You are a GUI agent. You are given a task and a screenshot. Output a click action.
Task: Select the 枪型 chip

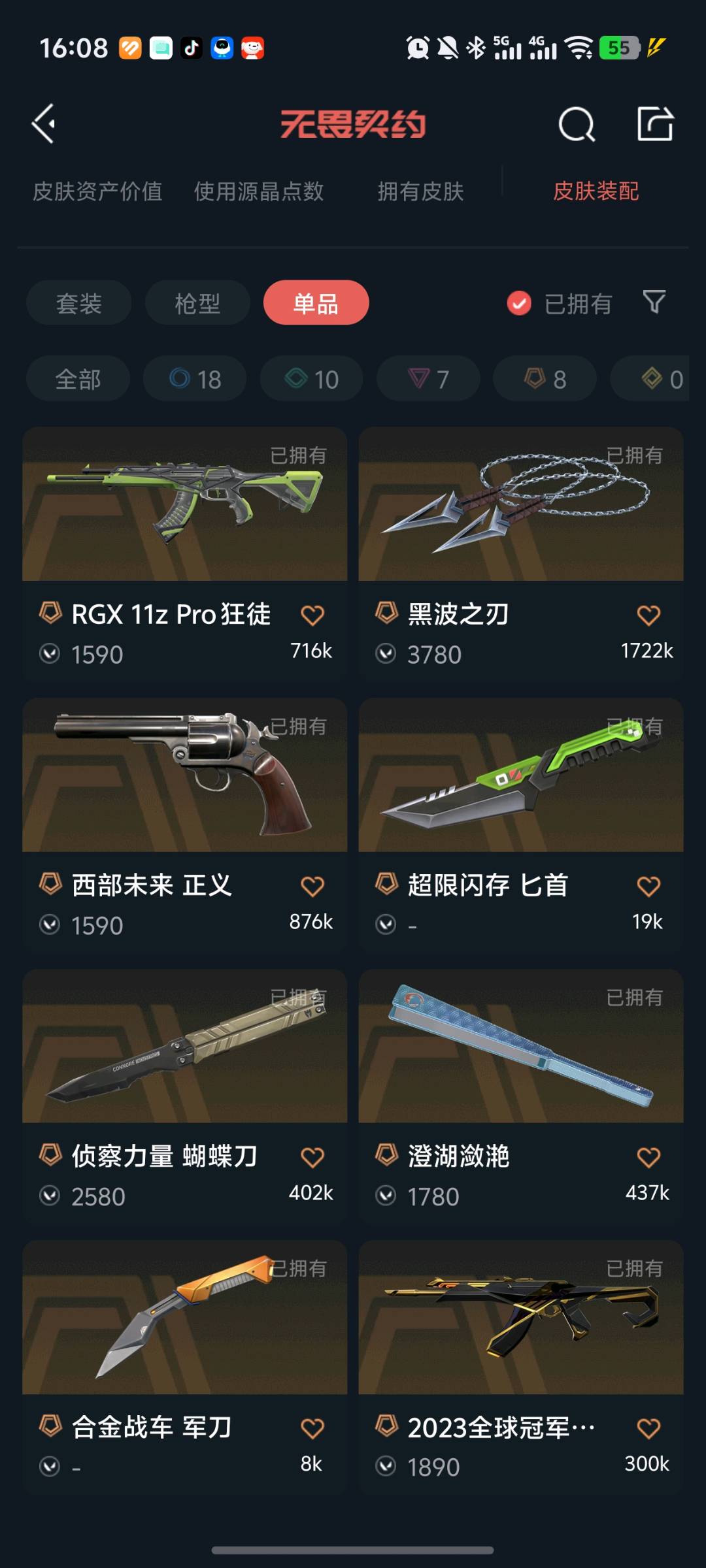197,303
